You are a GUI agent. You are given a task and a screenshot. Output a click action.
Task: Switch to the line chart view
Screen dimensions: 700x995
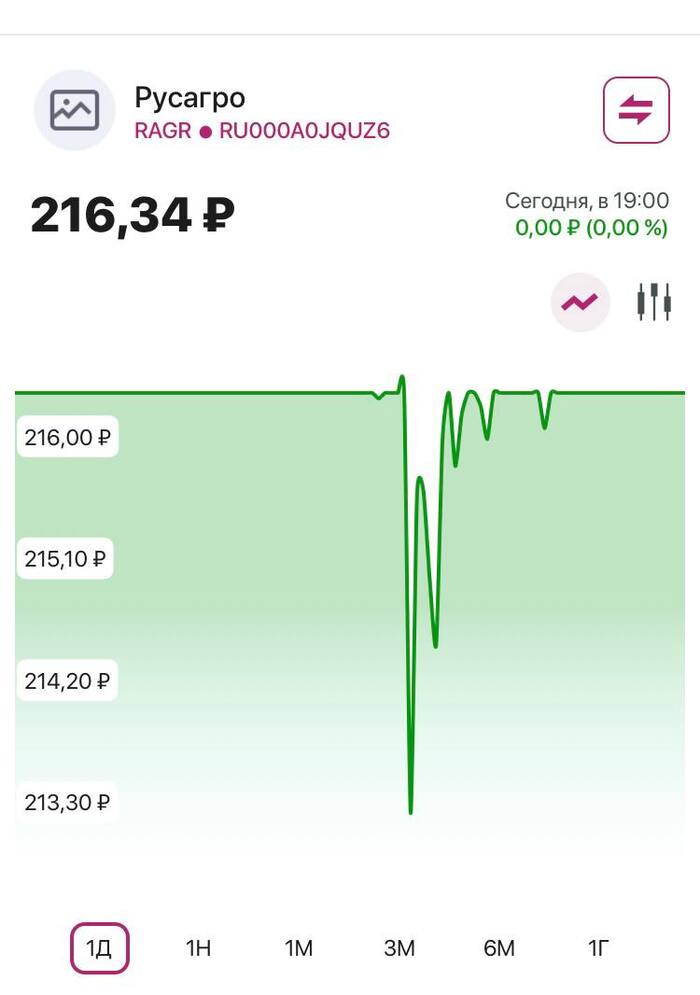580,301
